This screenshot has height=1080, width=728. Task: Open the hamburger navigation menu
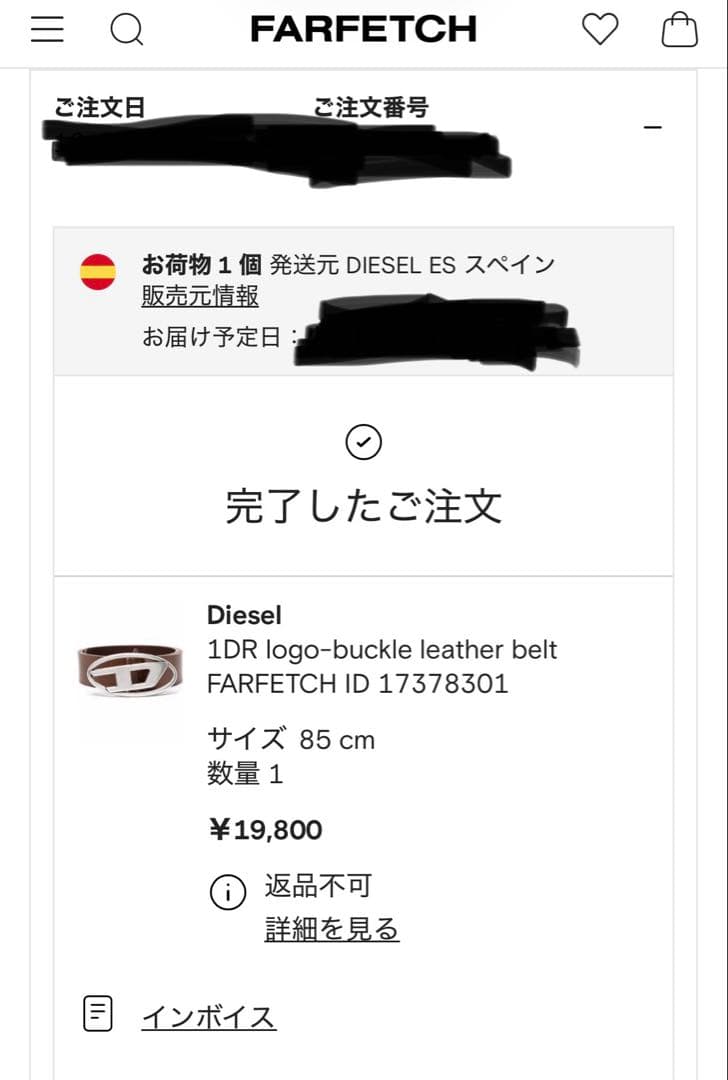pyautogui.click(x=47, y=29)
